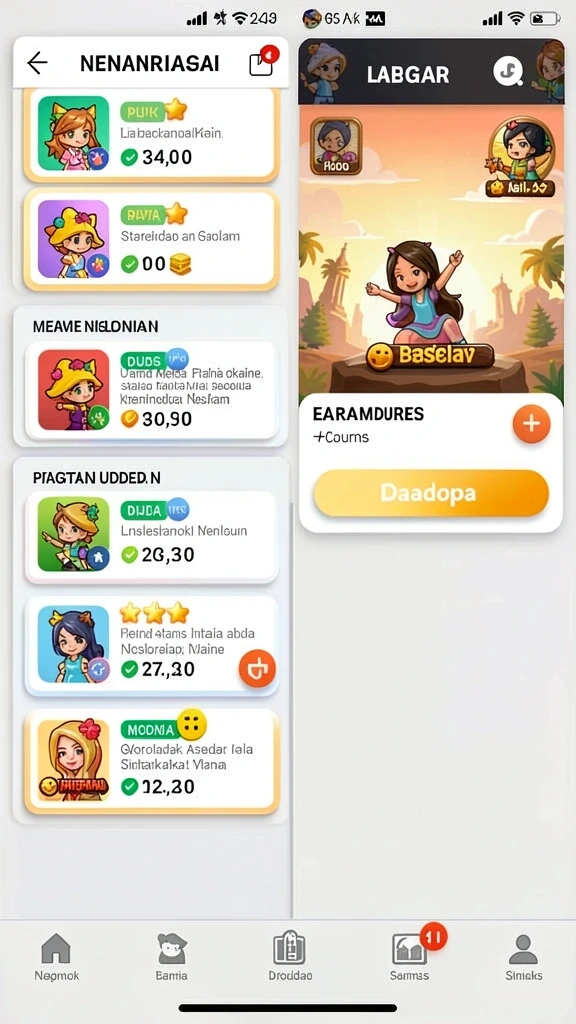The image size is (576, 1024).
Task: Tap the orange plus button beside EARAMDURES
Action: pos(532,424)
